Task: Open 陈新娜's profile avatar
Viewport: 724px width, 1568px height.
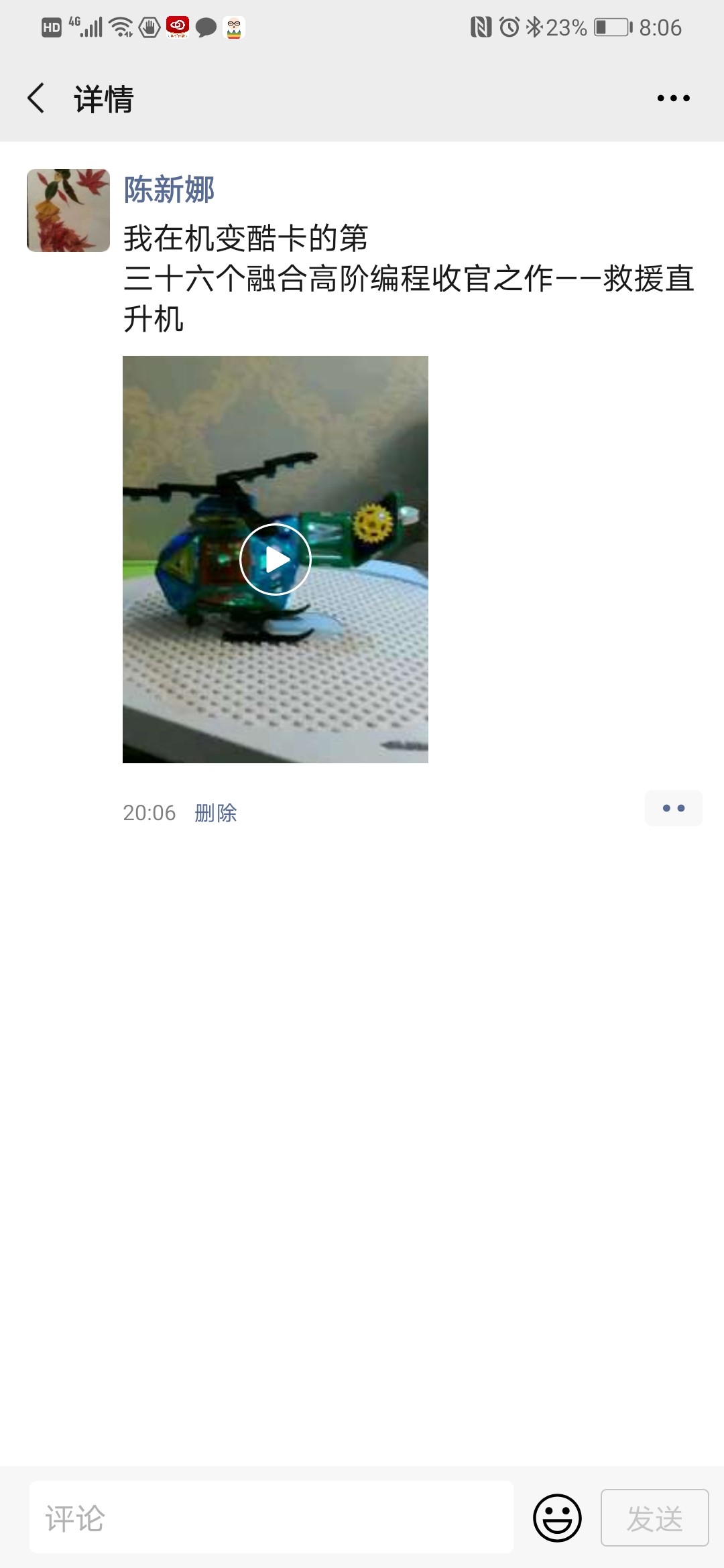Action: [x=68, y=210]
